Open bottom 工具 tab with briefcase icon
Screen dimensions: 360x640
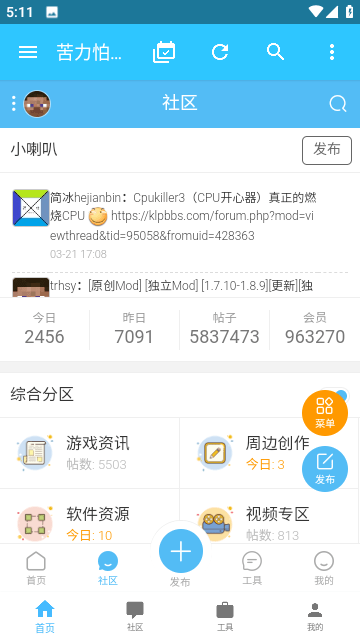point(225,616)
